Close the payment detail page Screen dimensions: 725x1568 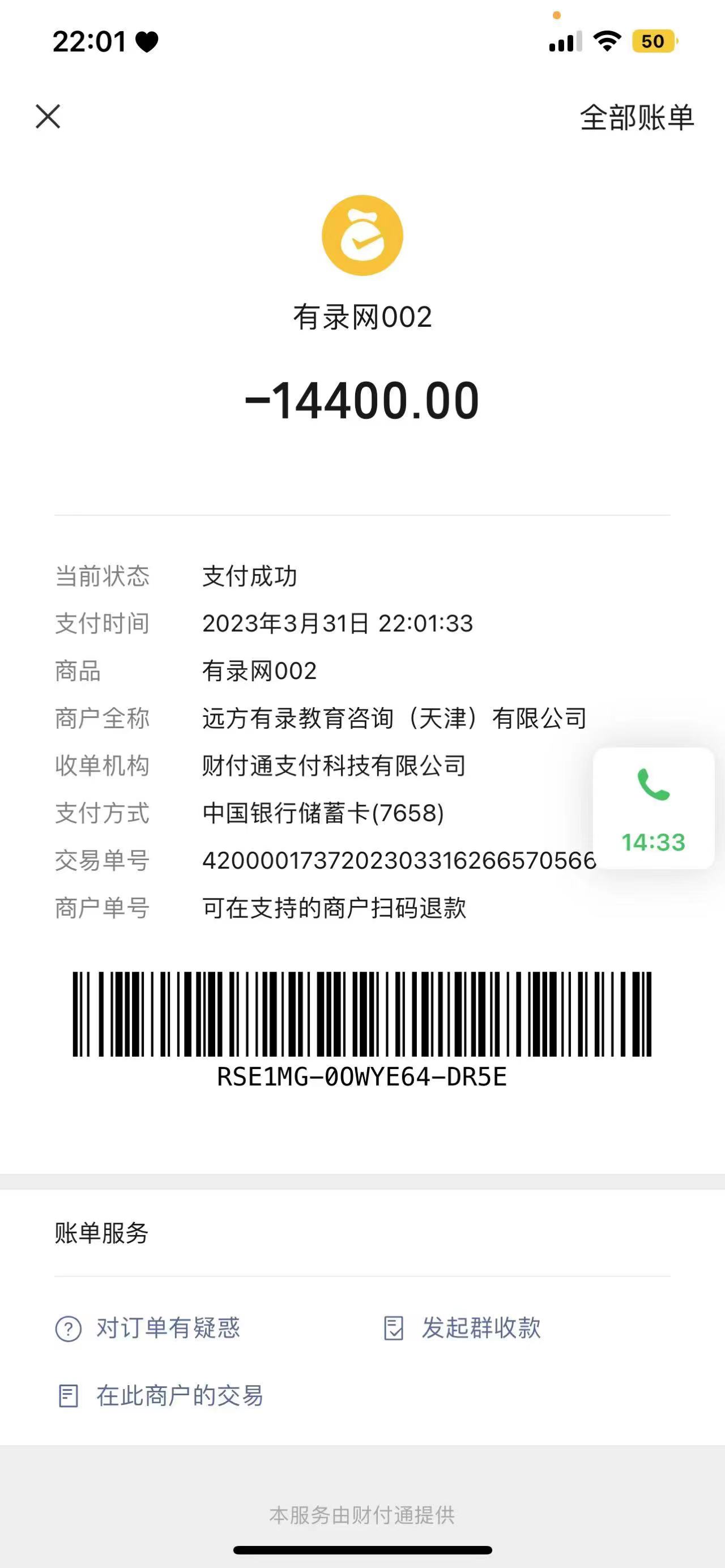48,116
